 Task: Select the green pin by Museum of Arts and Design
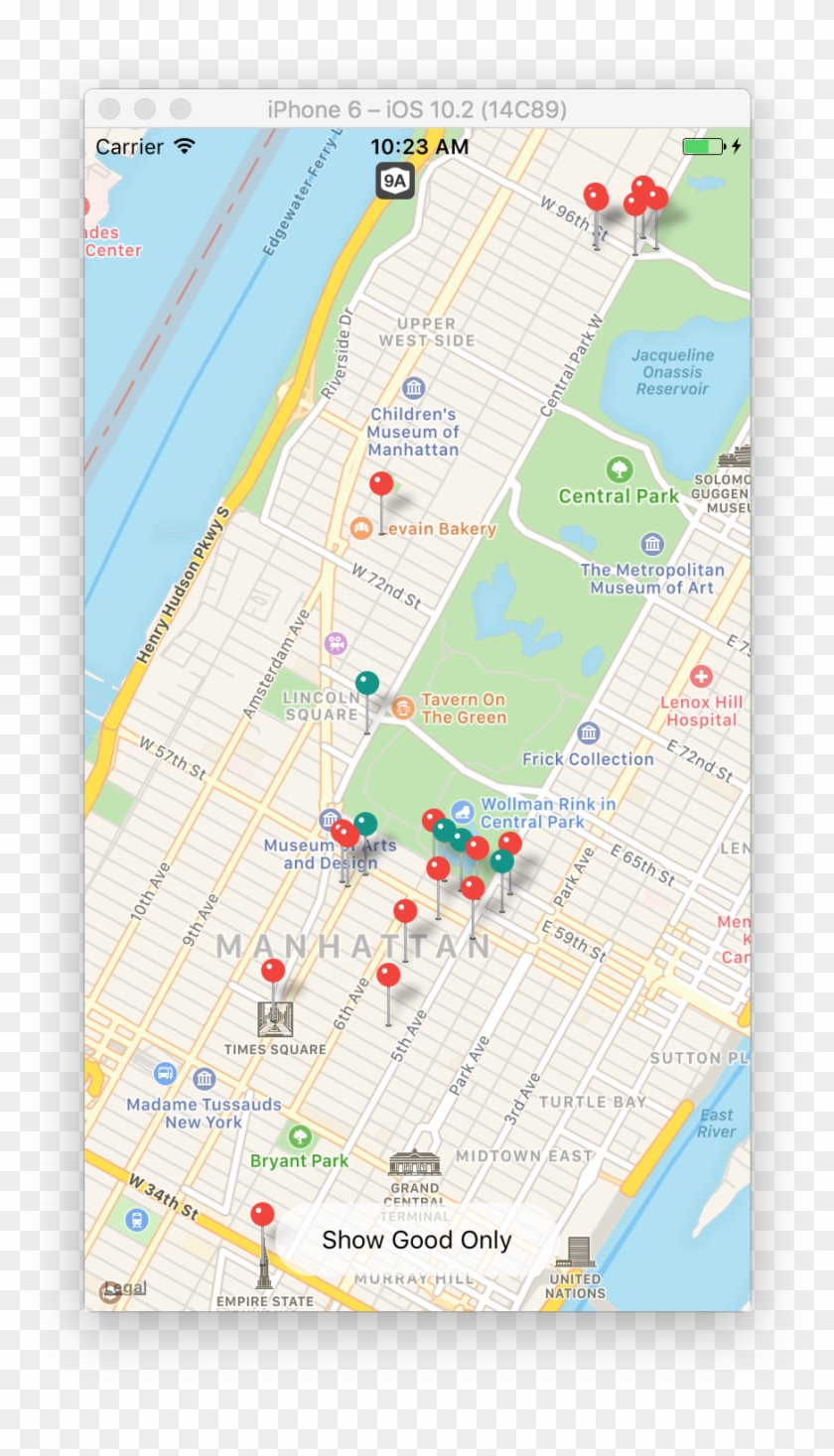[366, 824]
